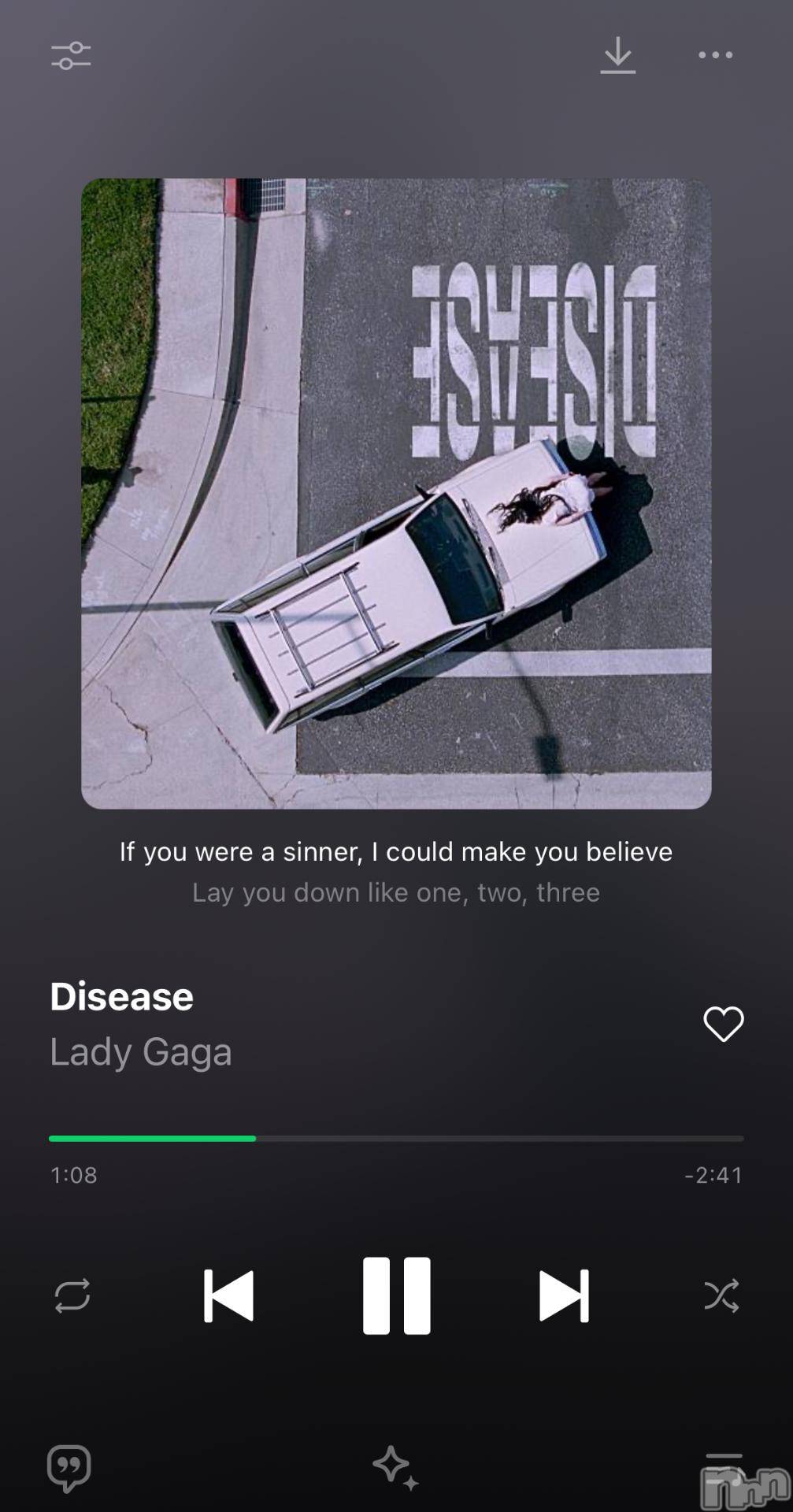The image size is (793, 1512).
Task: Like the song with the heart icon
Action: 723,1024
